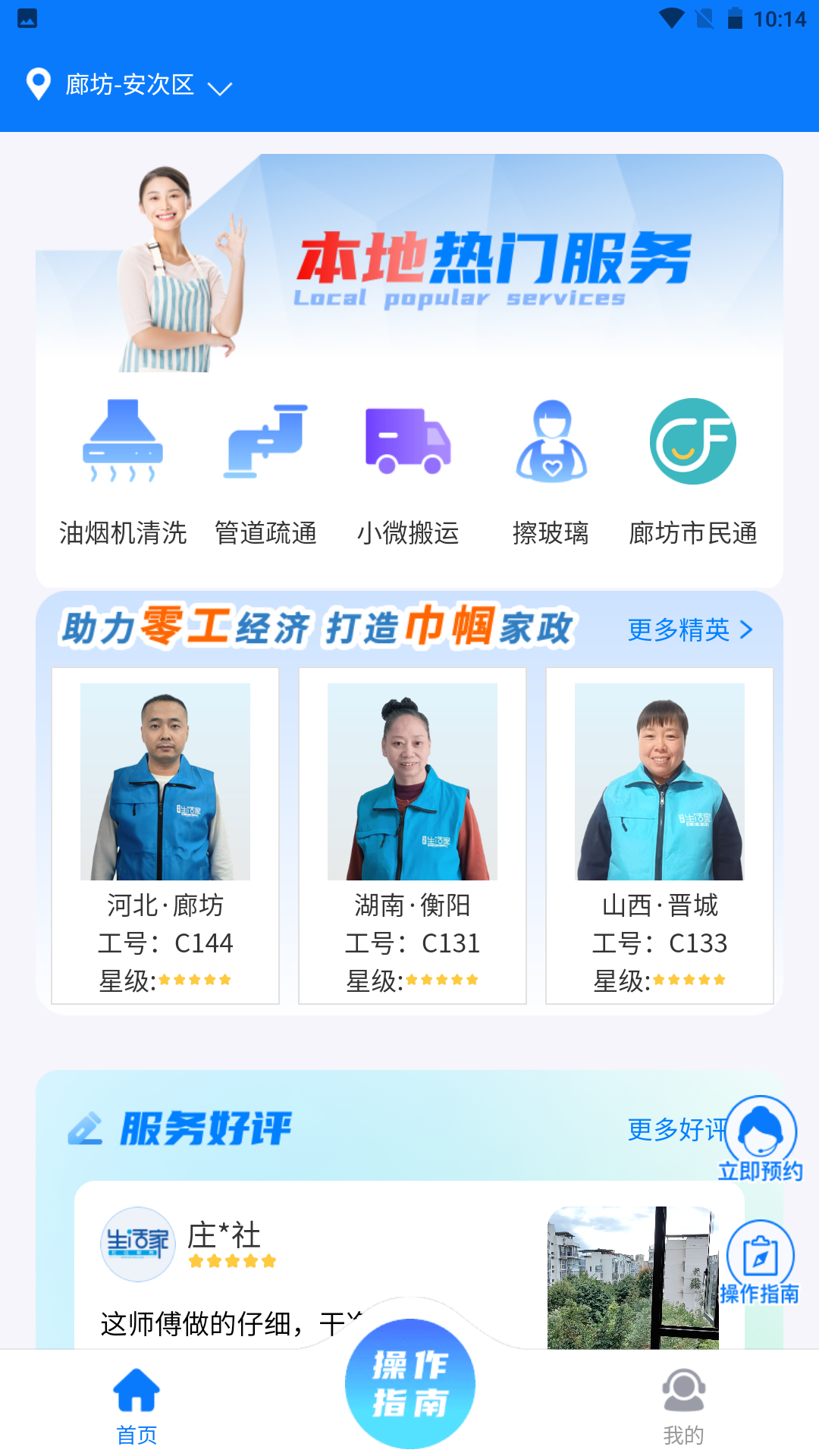View 更多精英 workers list
The image size is (819, 1456).
[x=690, y=629]
